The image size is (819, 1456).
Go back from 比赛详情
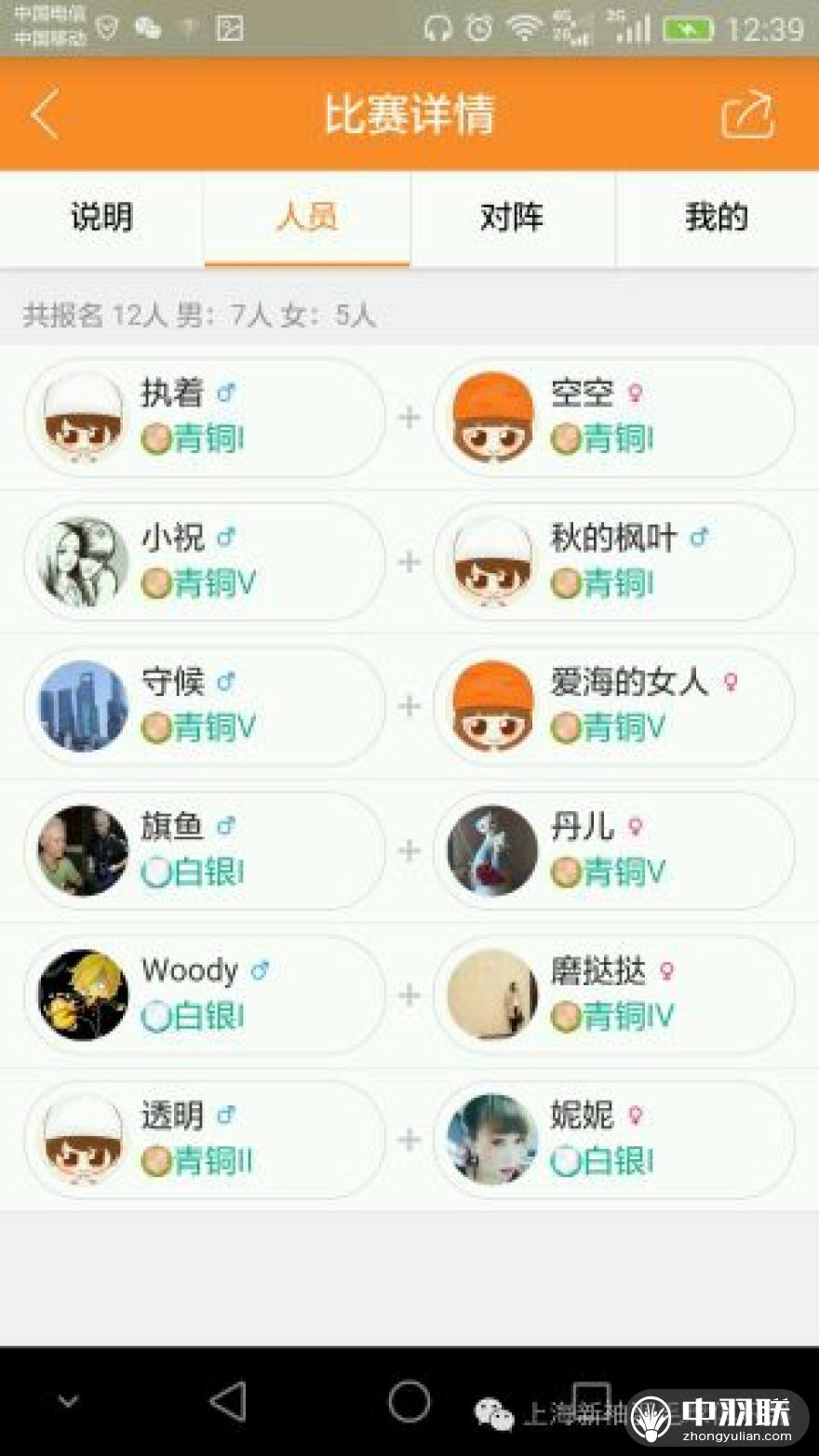(45, 114)
